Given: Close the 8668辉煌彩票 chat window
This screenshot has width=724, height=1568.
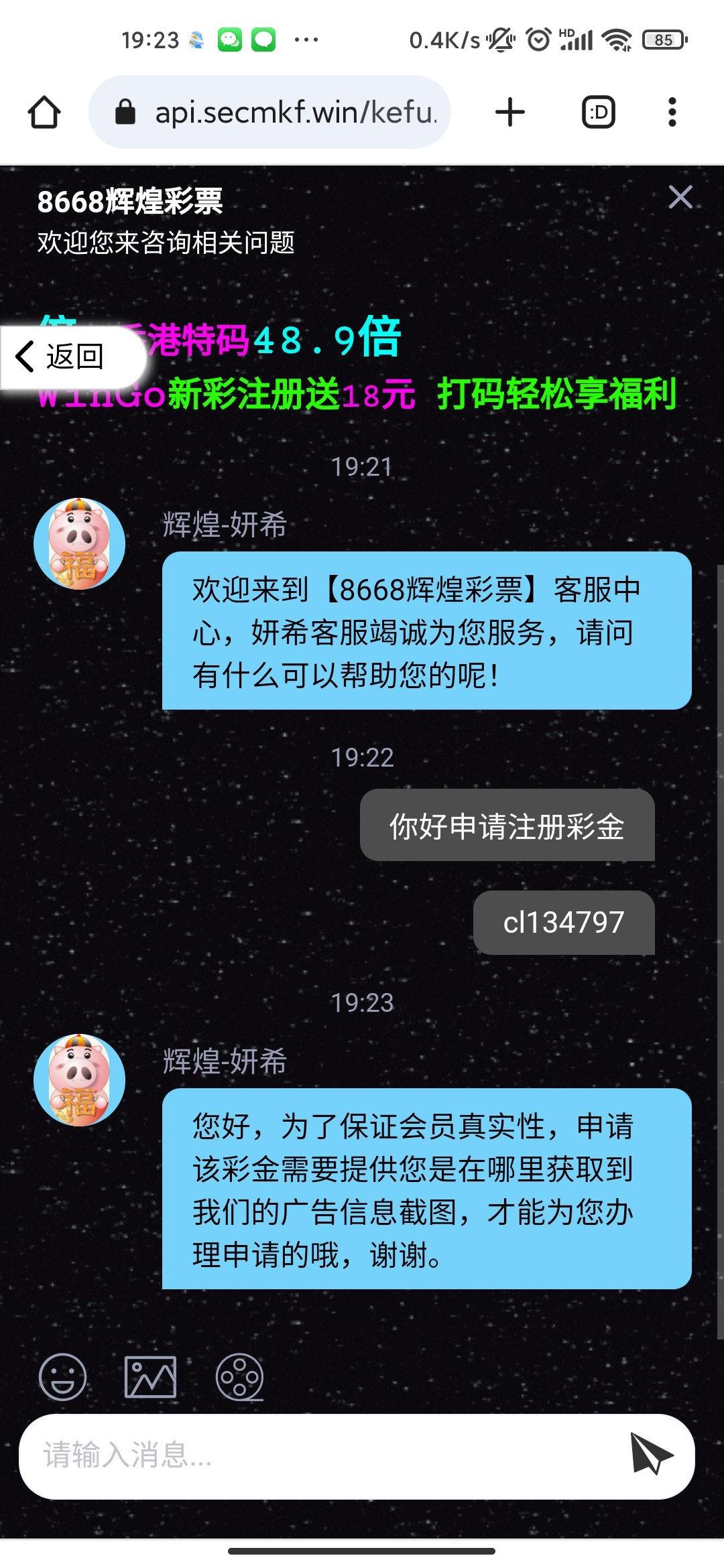Looking at the screenshot, I should tap(680, 198).
